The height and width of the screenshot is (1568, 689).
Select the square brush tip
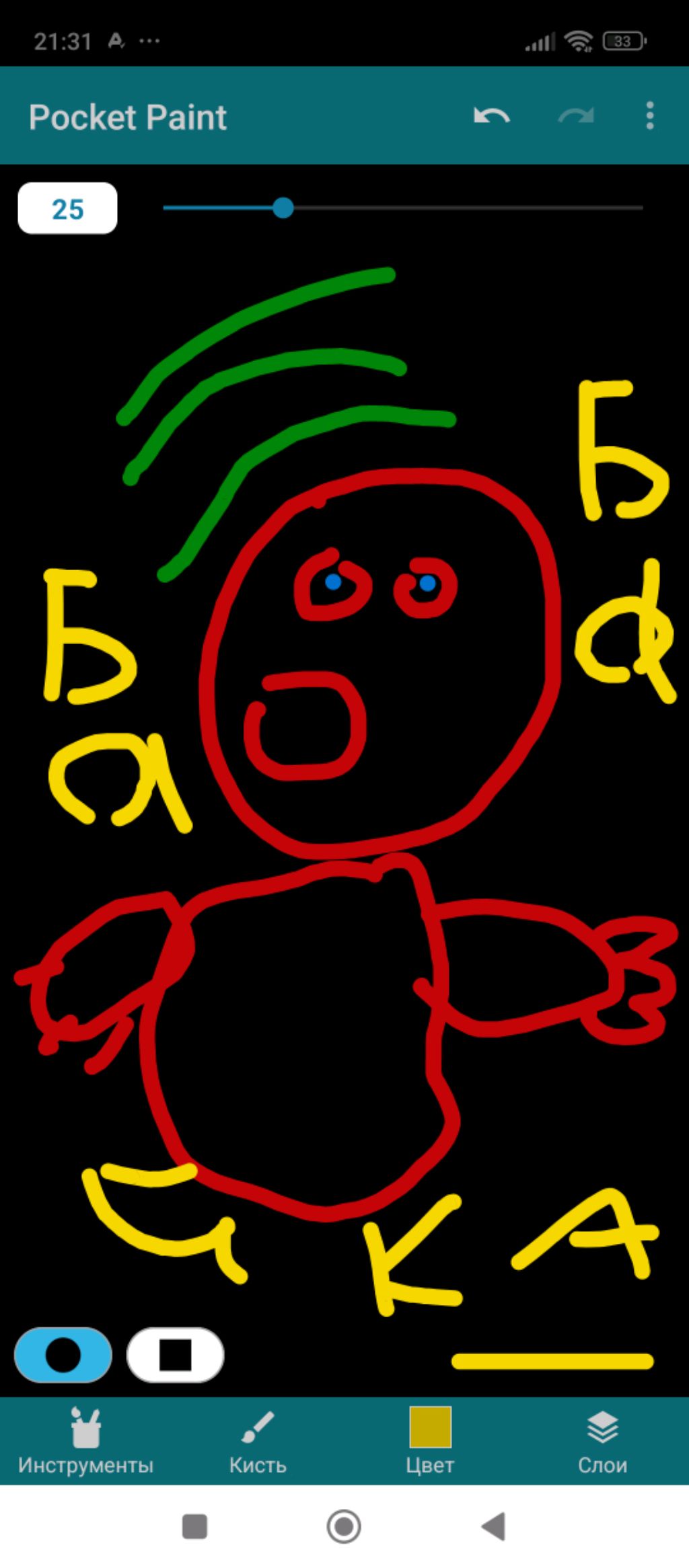click(175, 1355)
